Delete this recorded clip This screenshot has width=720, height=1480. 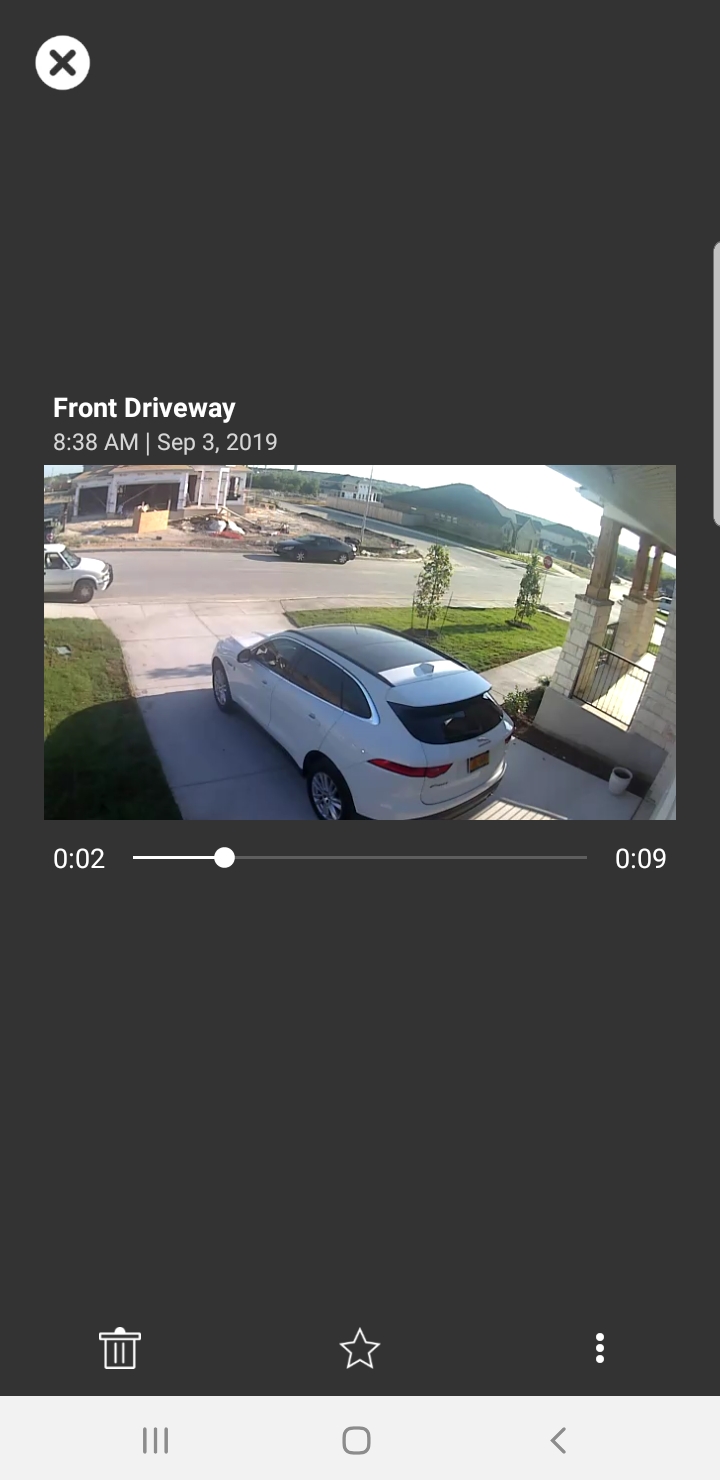[x=119, y=1348]
